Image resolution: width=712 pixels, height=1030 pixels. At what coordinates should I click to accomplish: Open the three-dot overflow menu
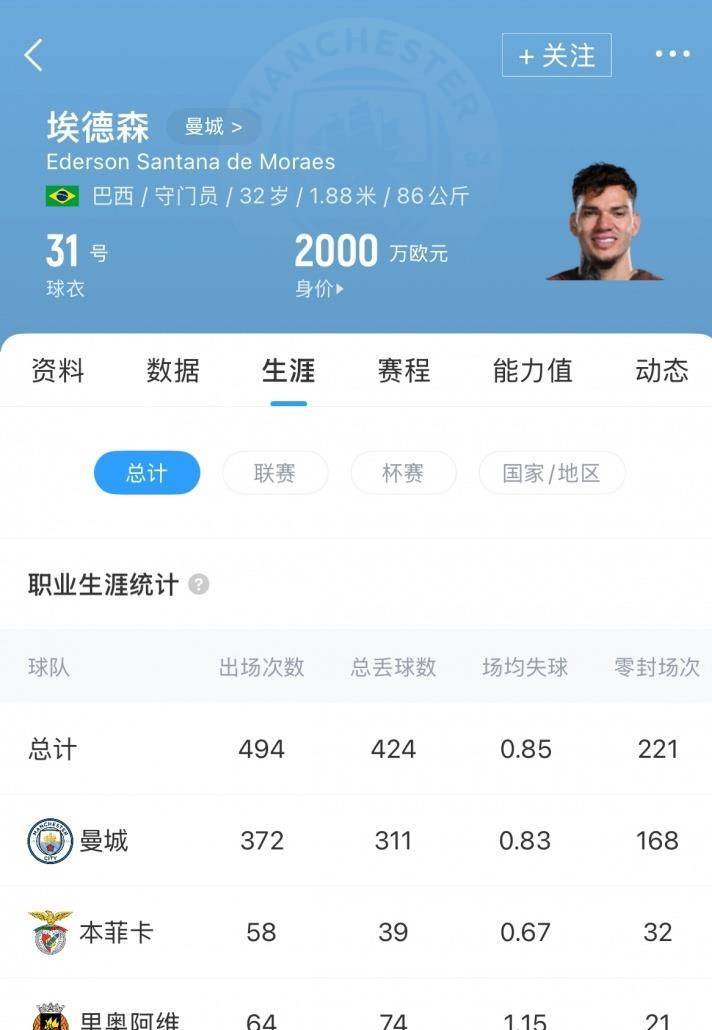click(672, 54)
